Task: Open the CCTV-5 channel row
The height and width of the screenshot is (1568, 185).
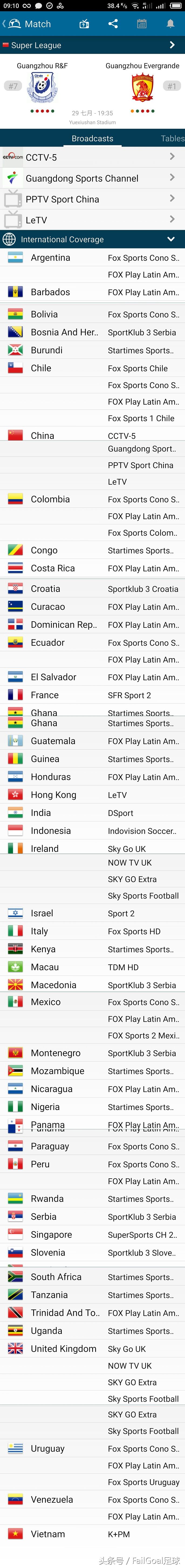Action: click(92, 157)
